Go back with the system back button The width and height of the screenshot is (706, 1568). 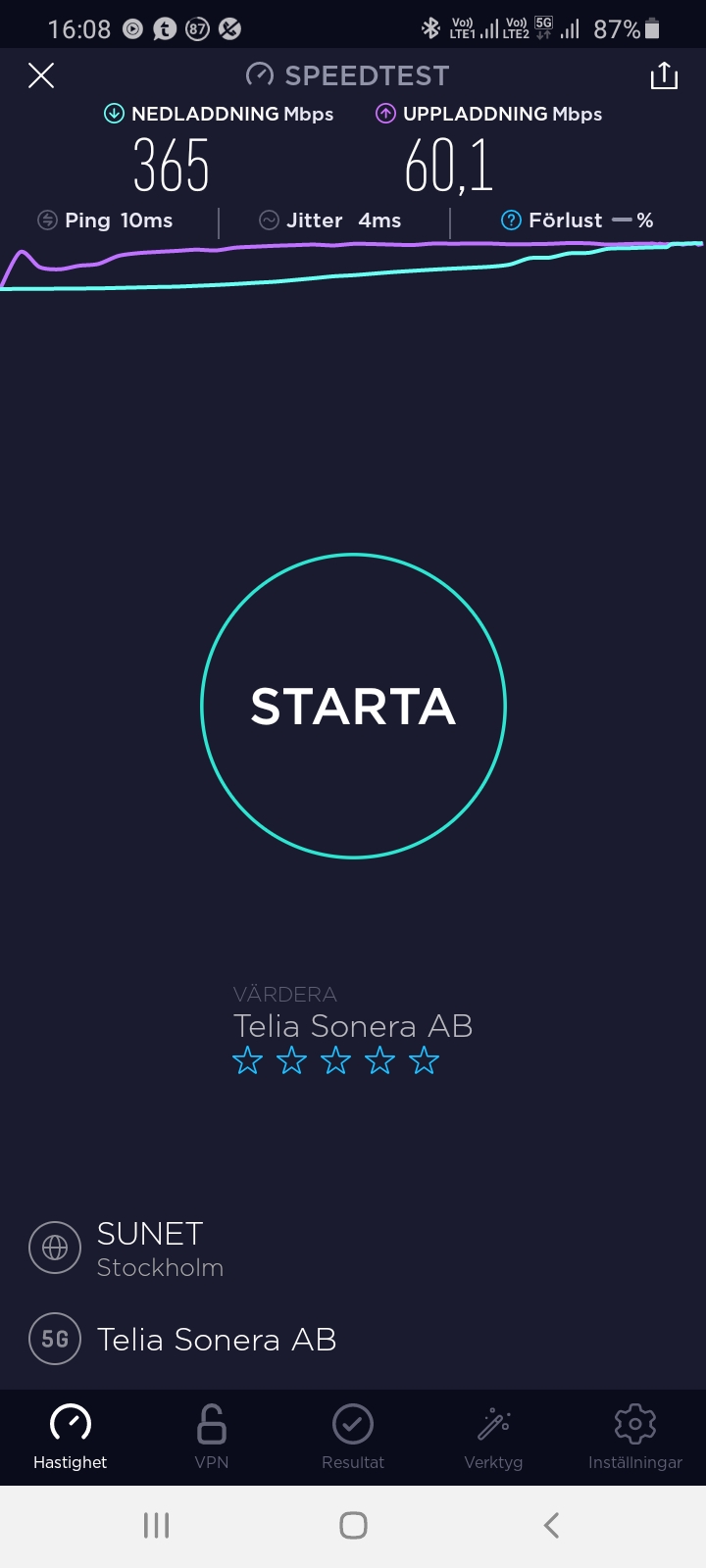click(x=551, y=1525)
